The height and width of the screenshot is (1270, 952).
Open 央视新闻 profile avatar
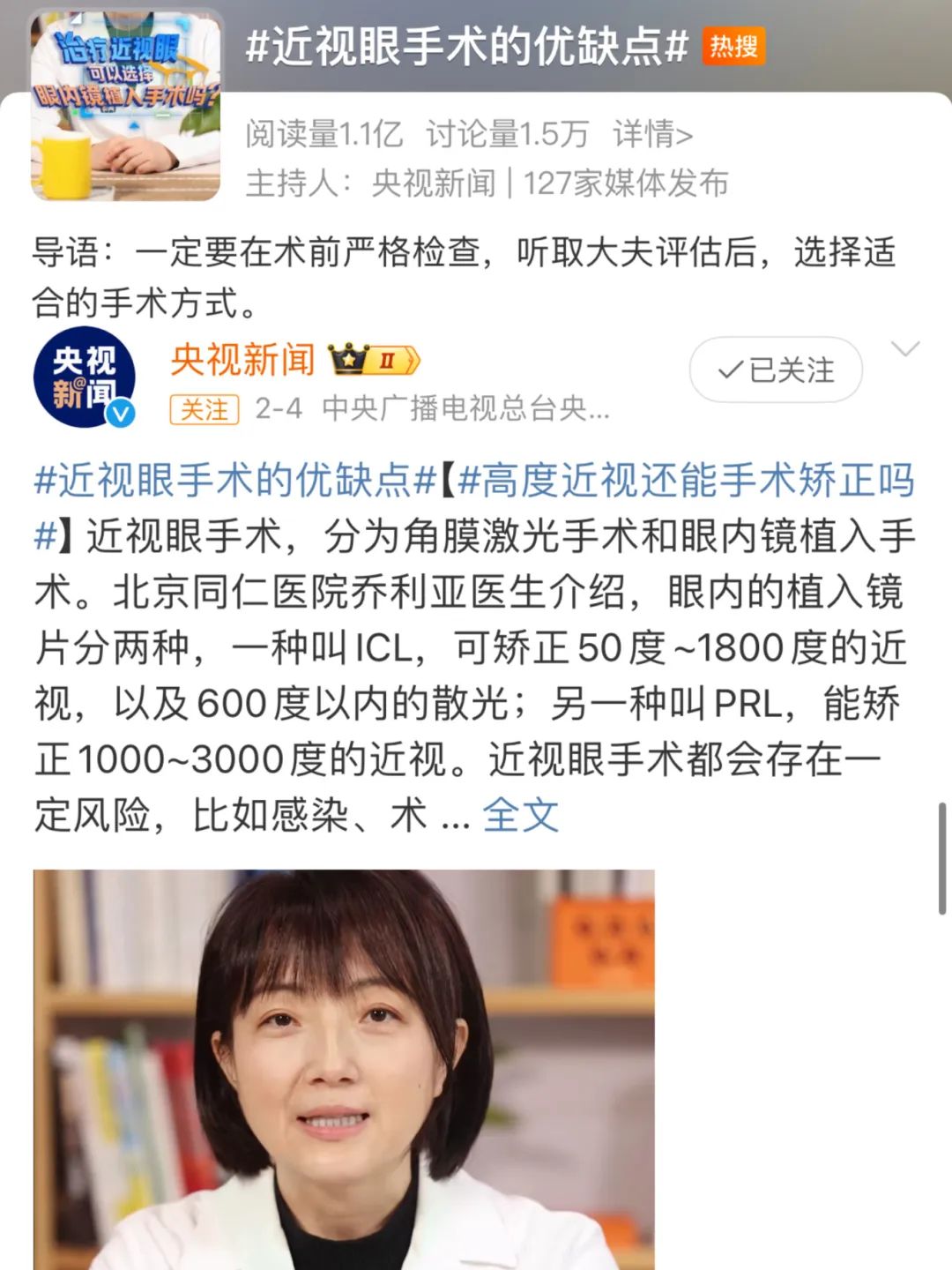click(85, 377)
